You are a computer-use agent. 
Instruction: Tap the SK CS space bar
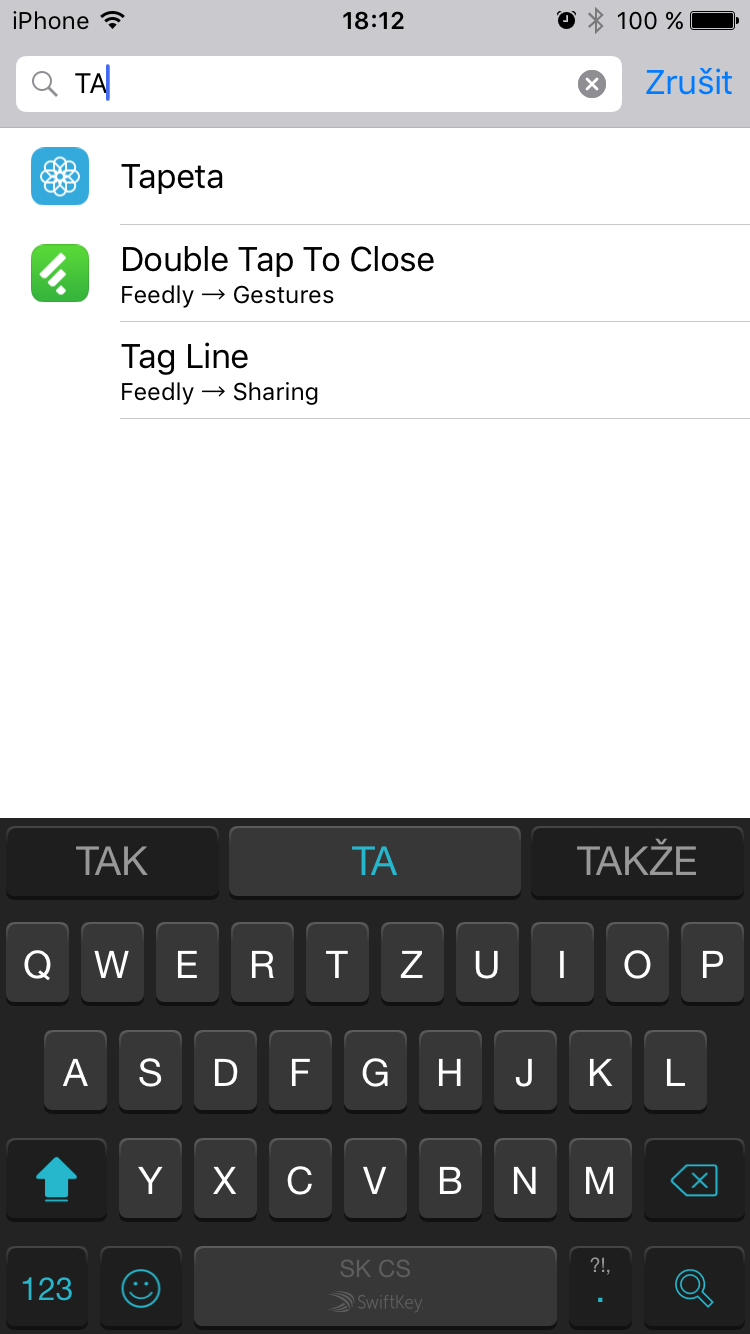[375, 1286]
